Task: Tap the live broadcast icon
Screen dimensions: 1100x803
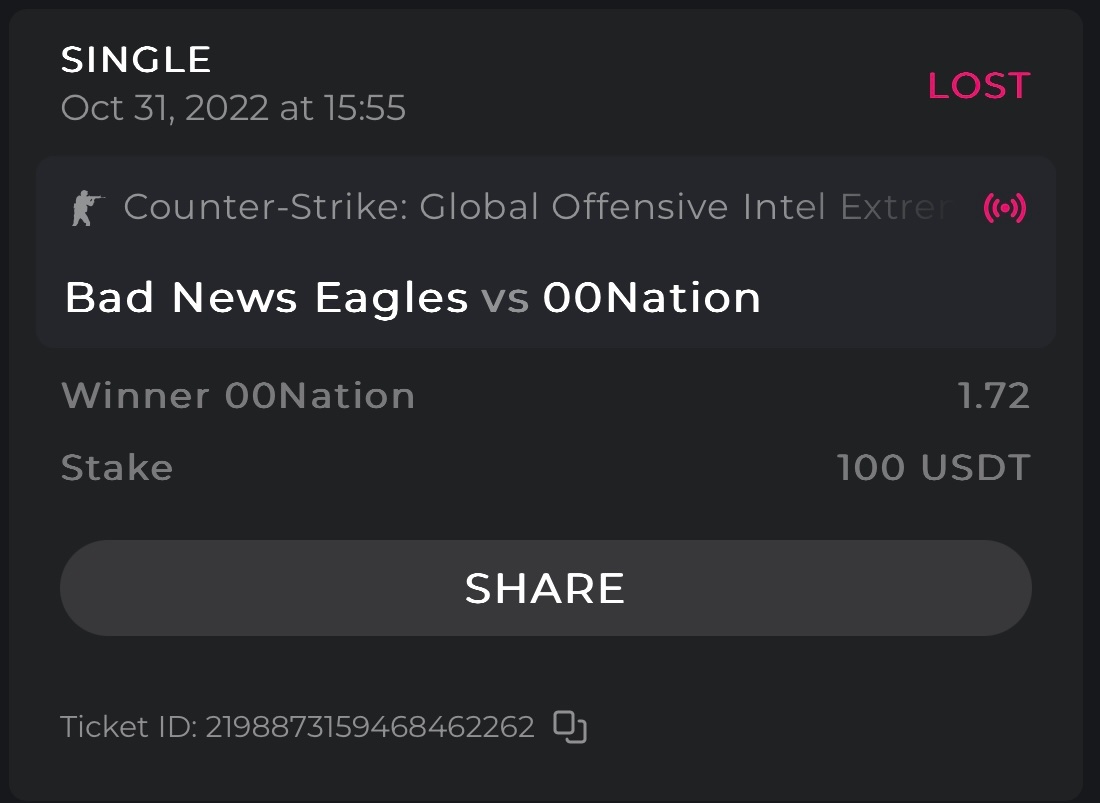Action: click(x=1005, y=208)
